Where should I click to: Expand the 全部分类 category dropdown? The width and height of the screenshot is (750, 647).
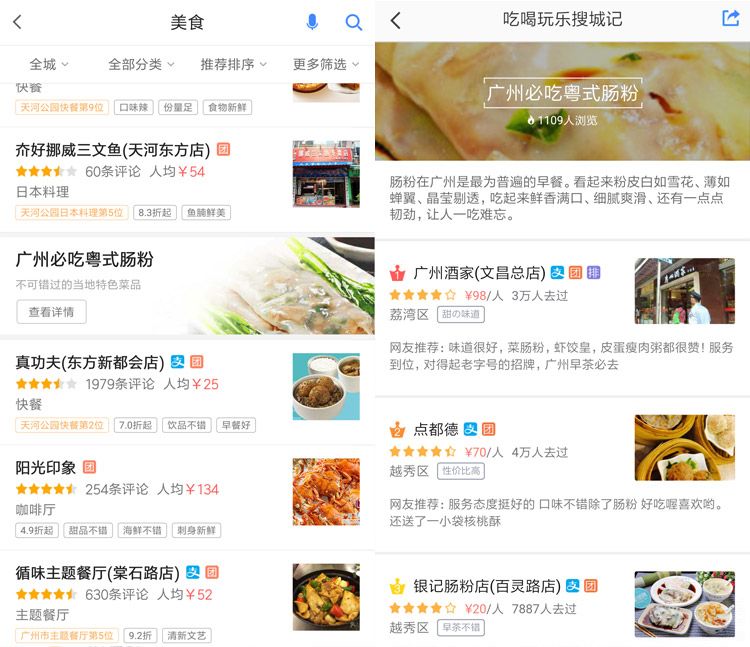point(140,64)
